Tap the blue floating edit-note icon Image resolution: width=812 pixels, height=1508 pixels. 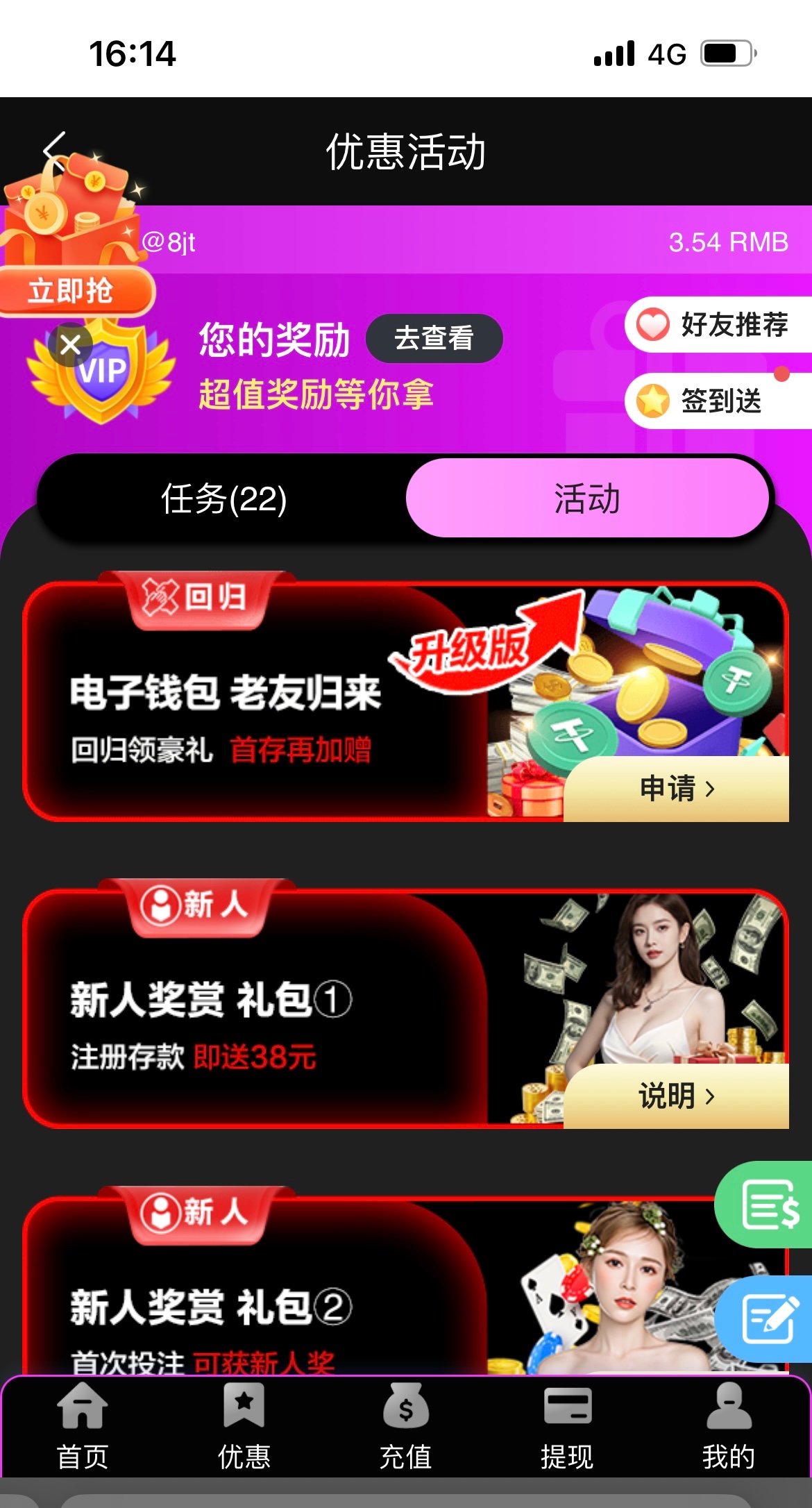point(767,1318)
